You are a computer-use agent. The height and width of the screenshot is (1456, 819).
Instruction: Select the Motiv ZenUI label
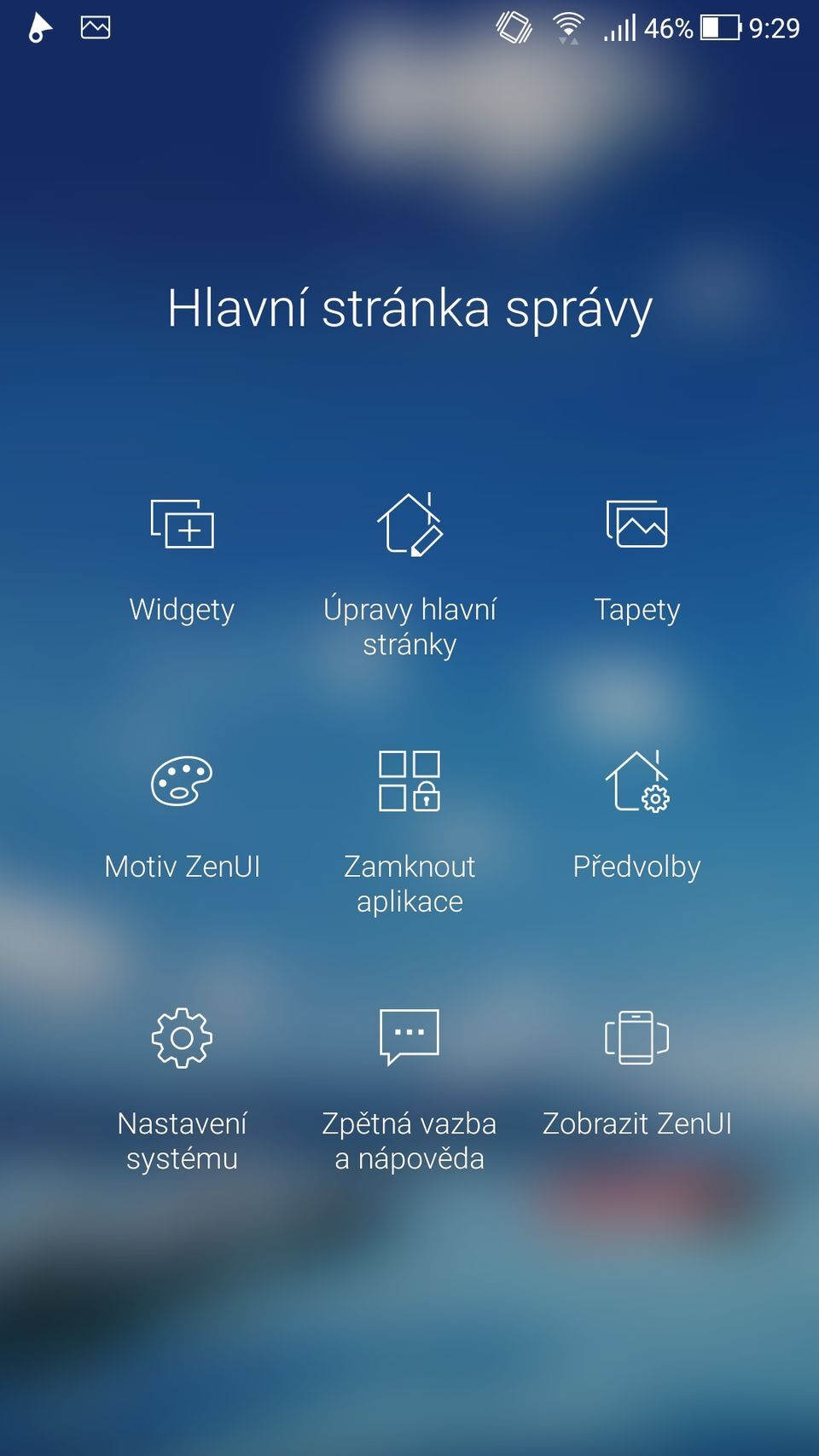pos(183,867)
